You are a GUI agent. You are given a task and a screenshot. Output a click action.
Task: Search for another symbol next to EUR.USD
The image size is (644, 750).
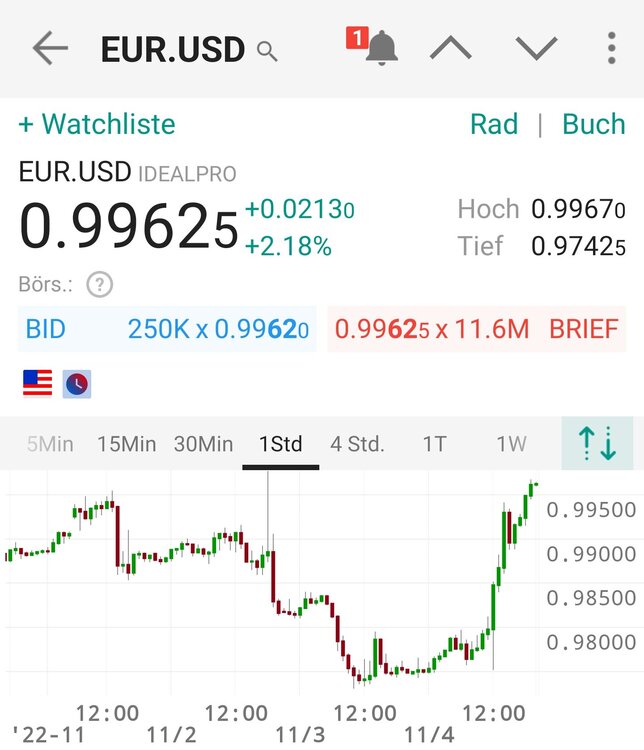(x=267, y=50)
